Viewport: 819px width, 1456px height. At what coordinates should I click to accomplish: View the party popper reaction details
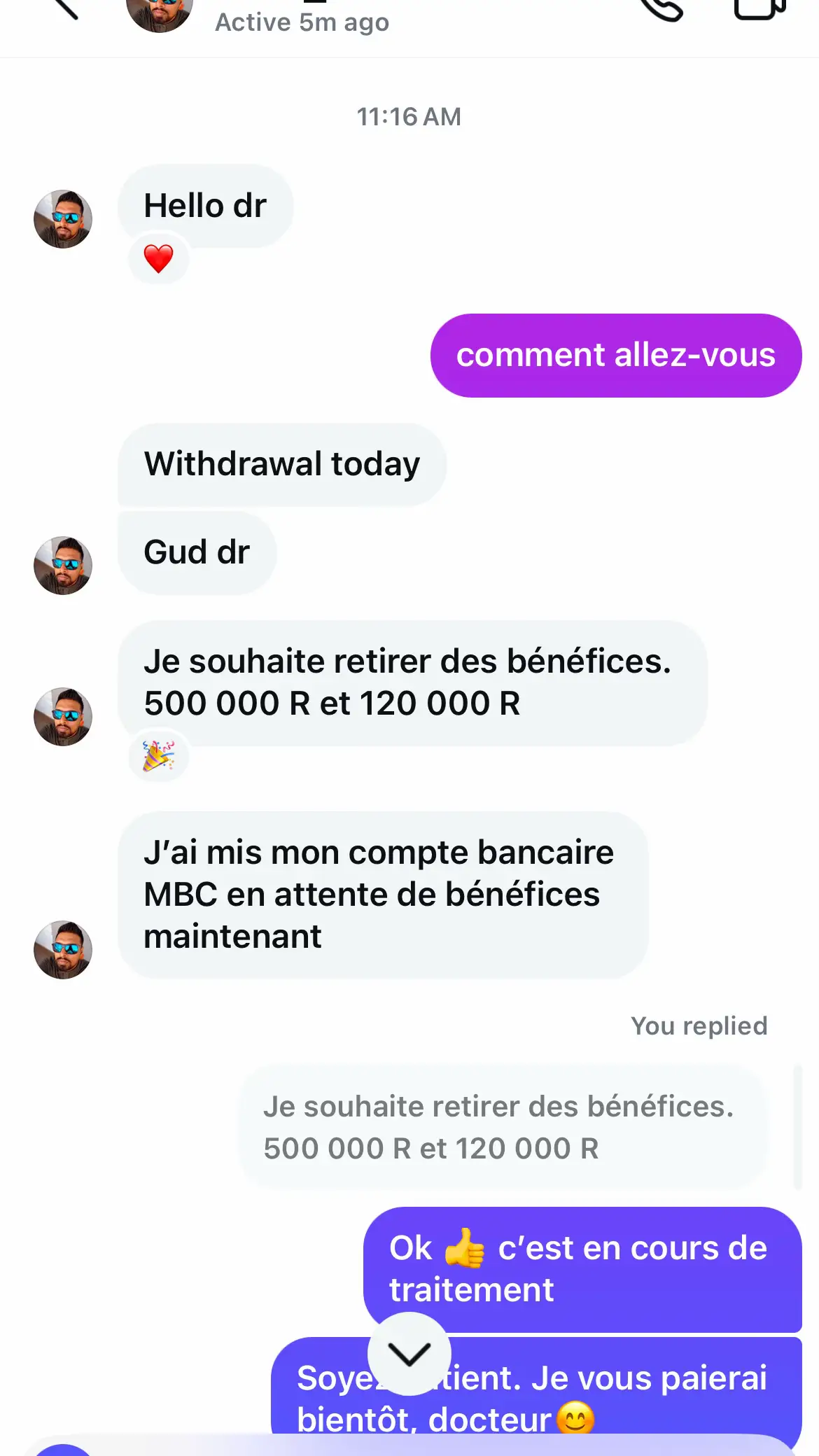(x=159, y=756)
